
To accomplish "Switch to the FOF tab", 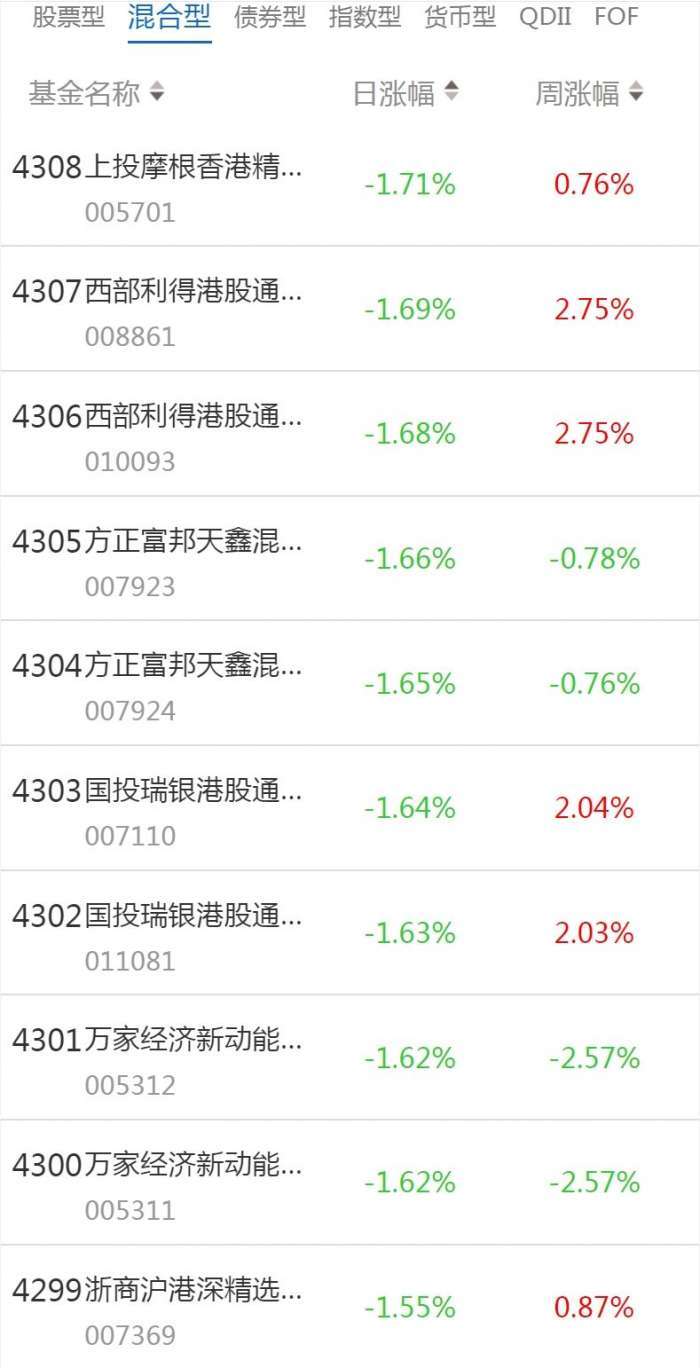I will [616, 18].
